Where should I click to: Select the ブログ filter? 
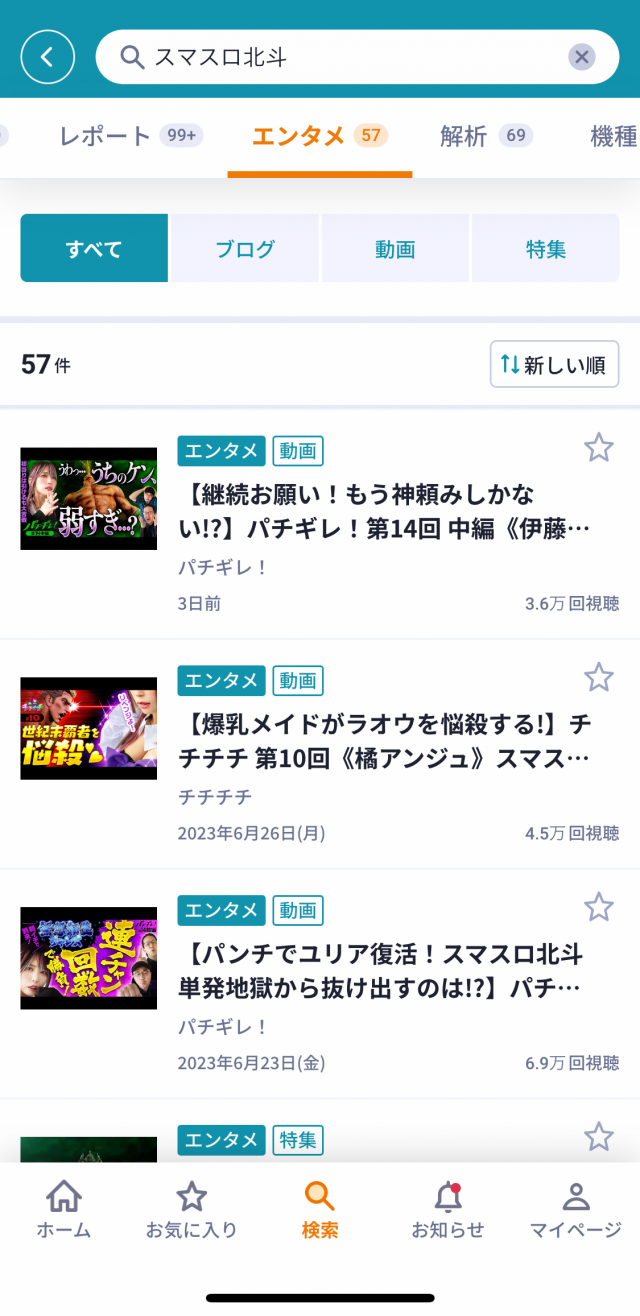pyautogui.click(x=245, y=249)
